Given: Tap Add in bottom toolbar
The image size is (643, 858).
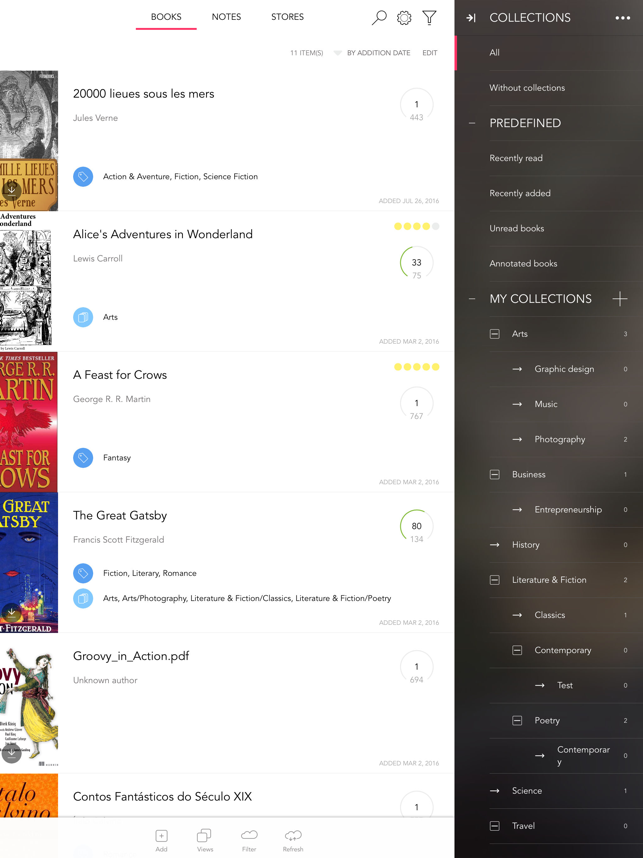Looking at the screenshot, I should pyautogui.click(x=161, y=839).
